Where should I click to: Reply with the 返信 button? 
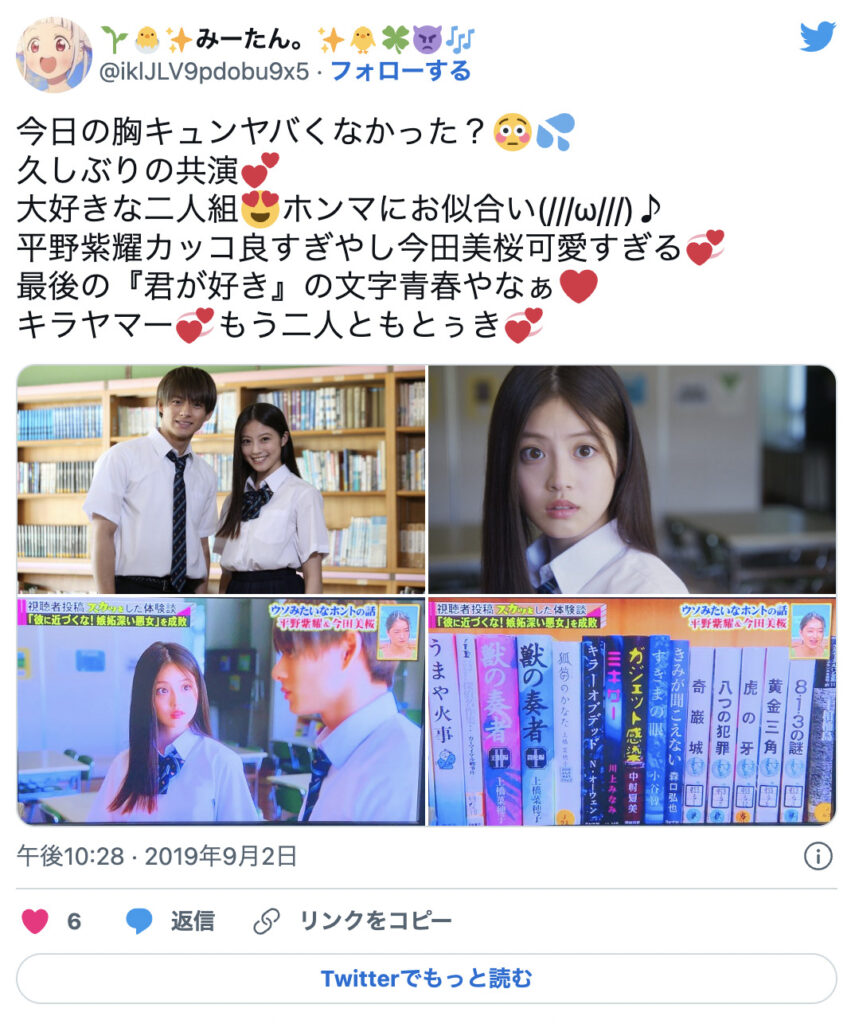pos(170,921)
